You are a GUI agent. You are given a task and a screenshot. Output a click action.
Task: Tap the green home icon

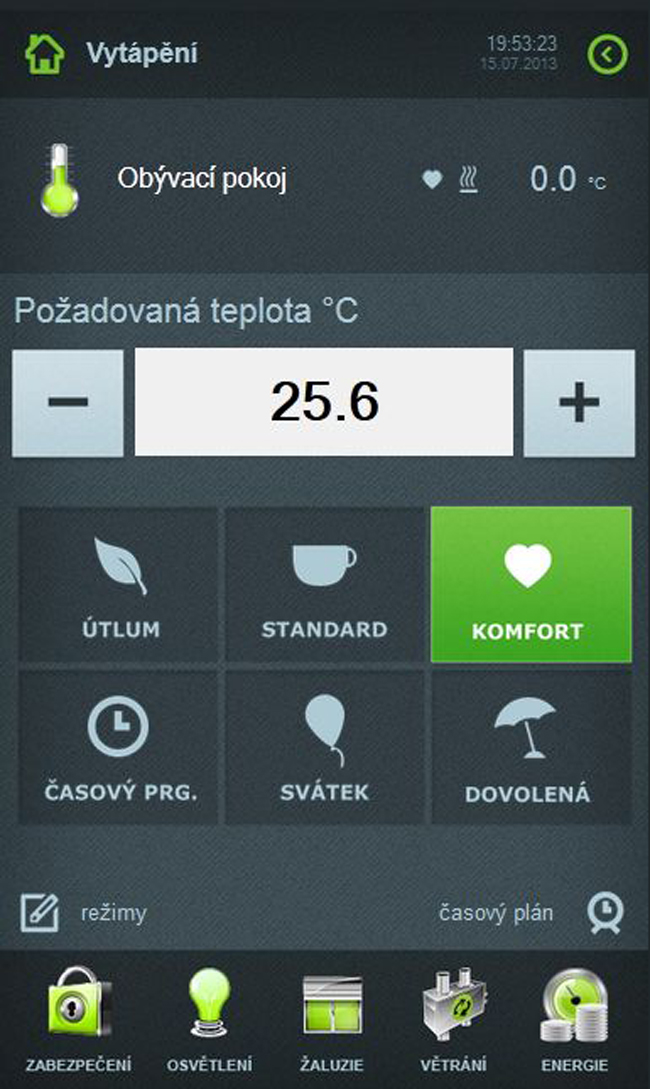coord(43,54)
